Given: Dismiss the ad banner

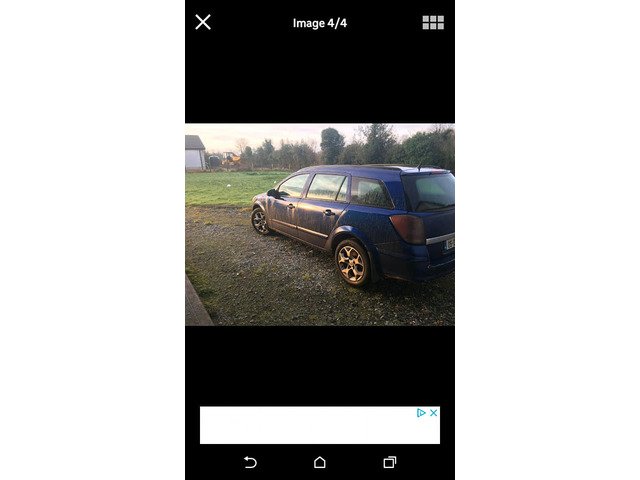Looking at the screenshot, I should (434, 412).
